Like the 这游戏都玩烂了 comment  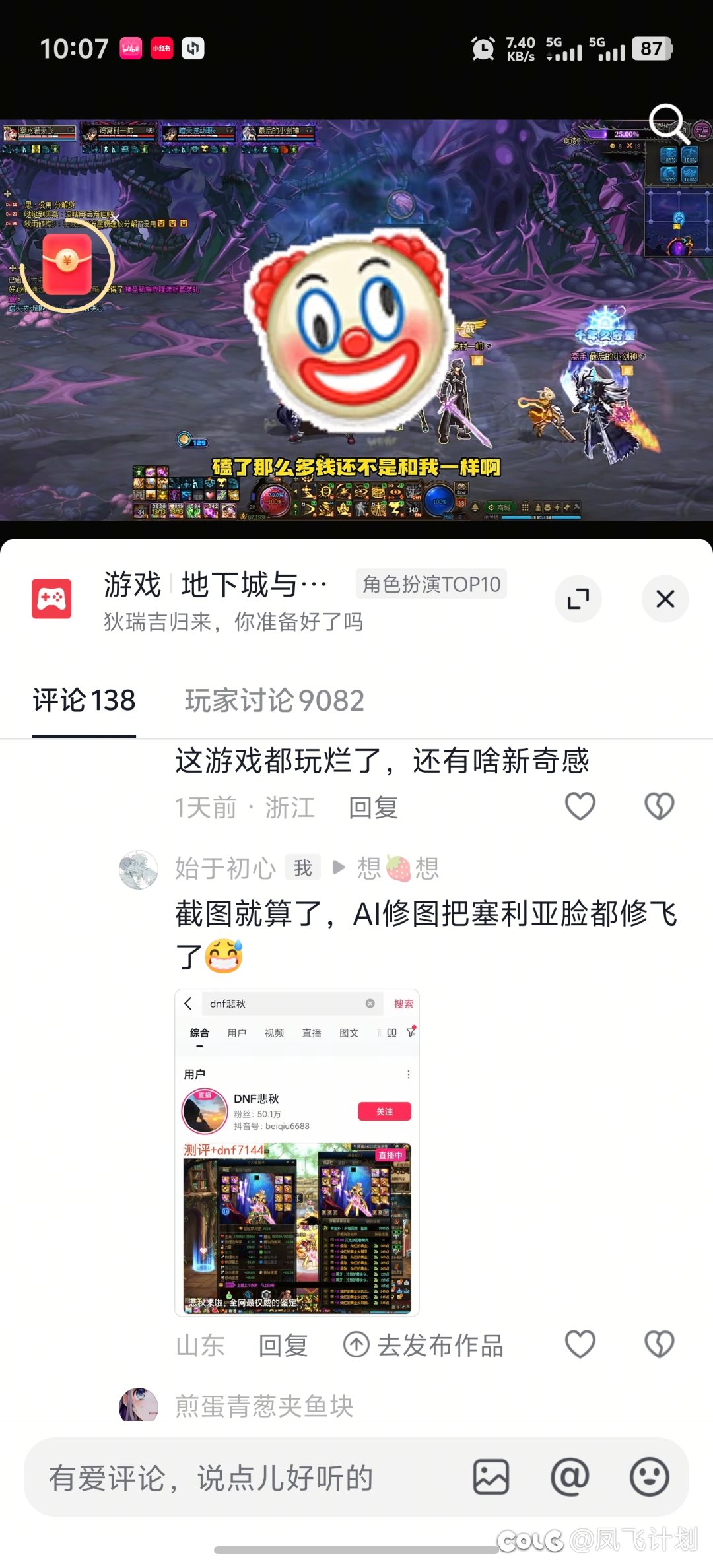pyautogui.click(x=580, y=806)
